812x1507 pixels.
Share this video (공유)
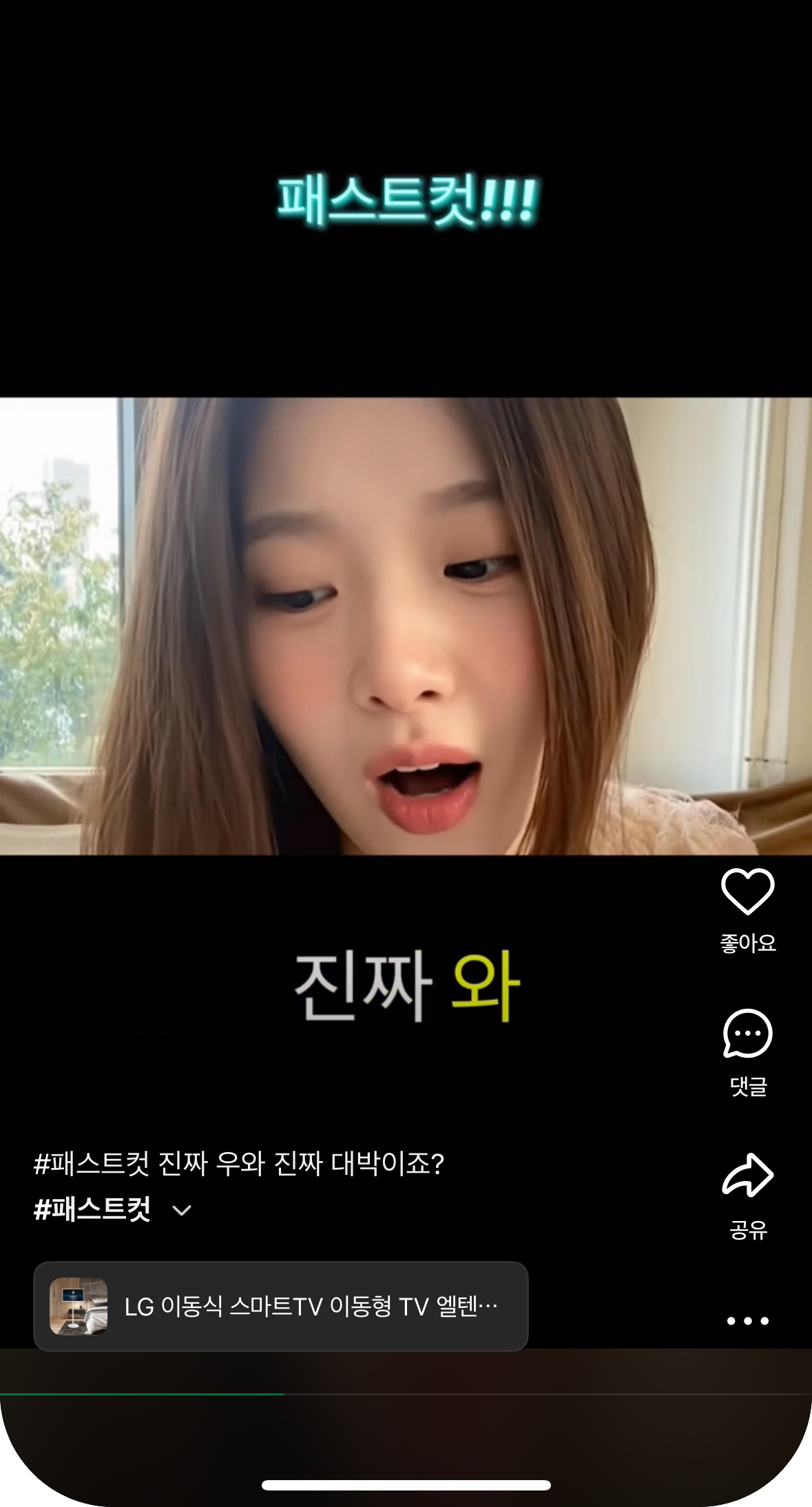pos(747,1176)
